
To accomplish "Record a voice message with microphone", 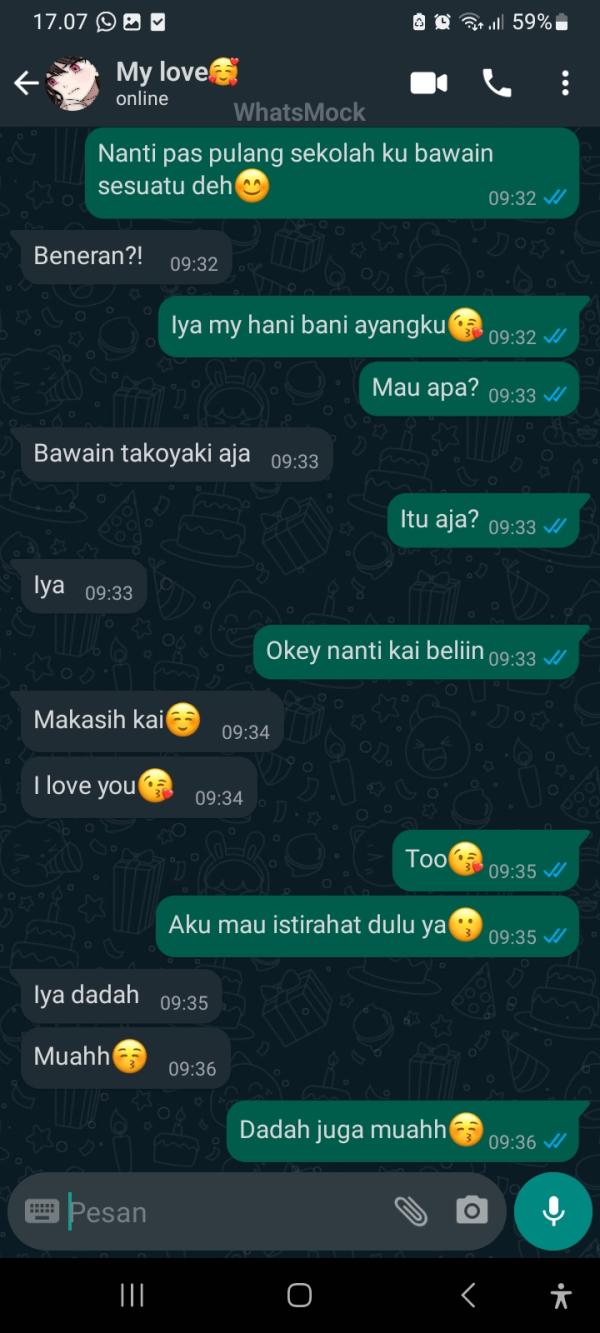I will [x=553, y=1211].
